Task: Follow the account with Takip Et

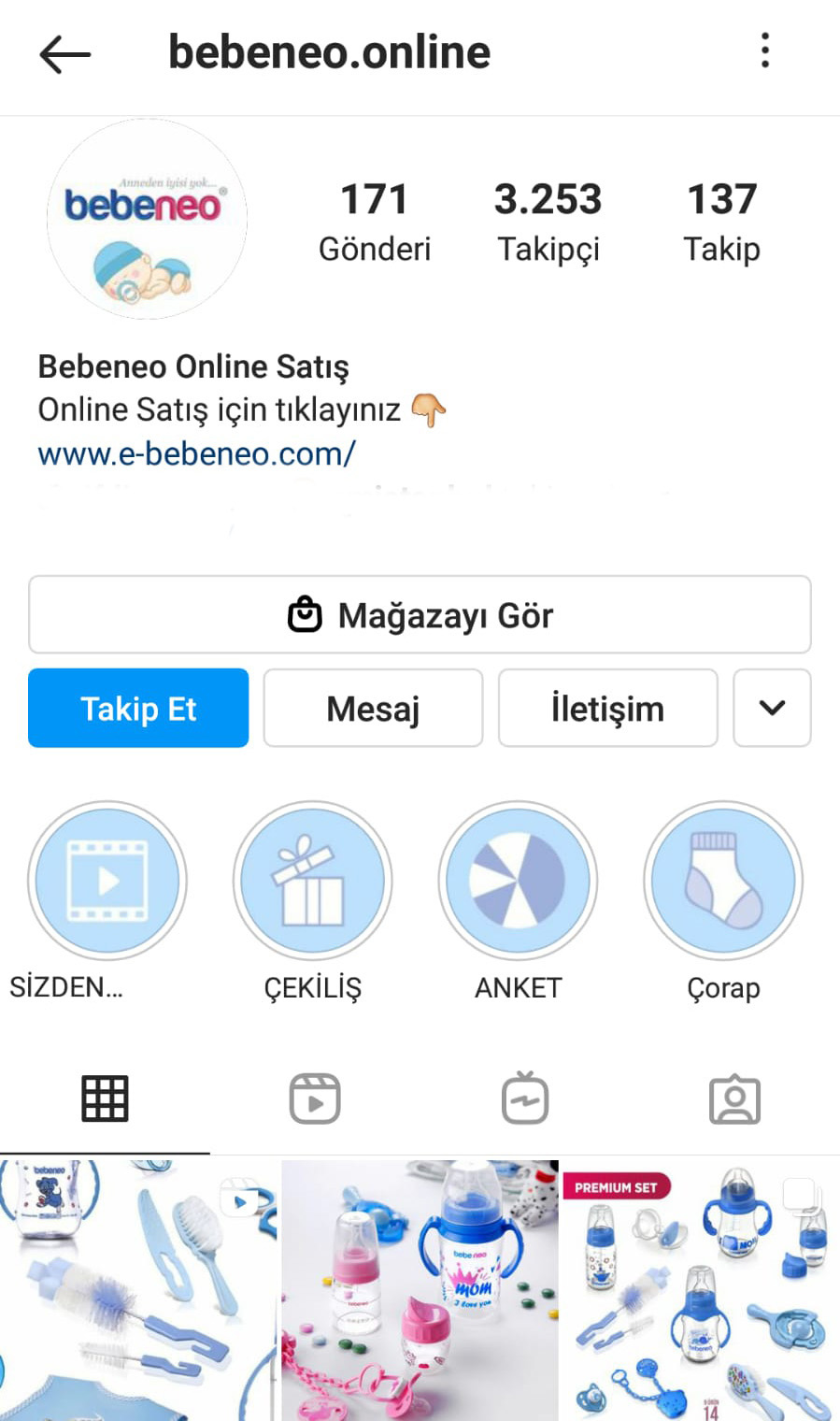Action: (x=138, y=708)
